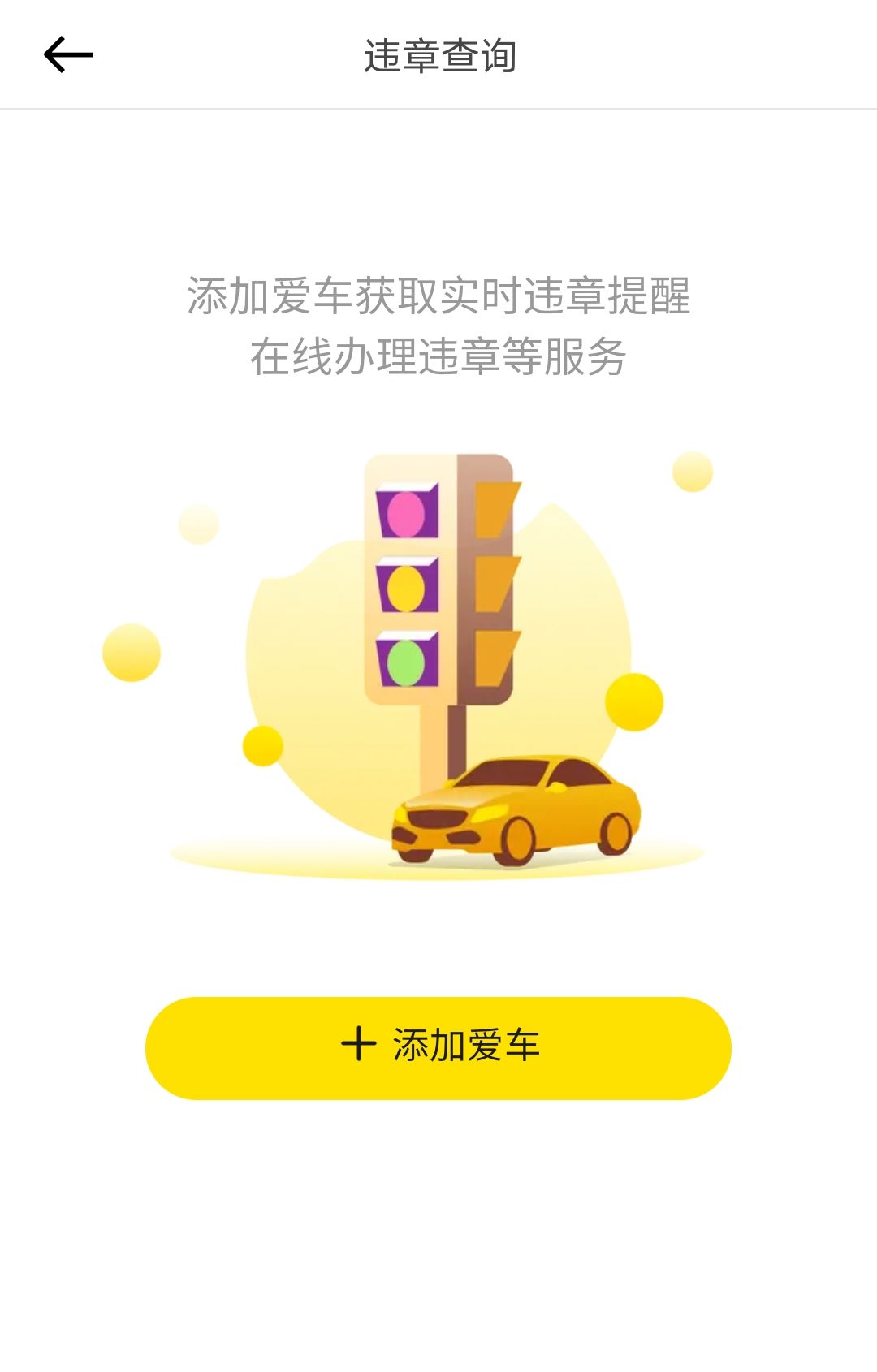Image resolution: width=877 pixels, height=1372 pixels.
Task: Tap the back navigation arrow in the header
Action: click(x=68, y=55)
